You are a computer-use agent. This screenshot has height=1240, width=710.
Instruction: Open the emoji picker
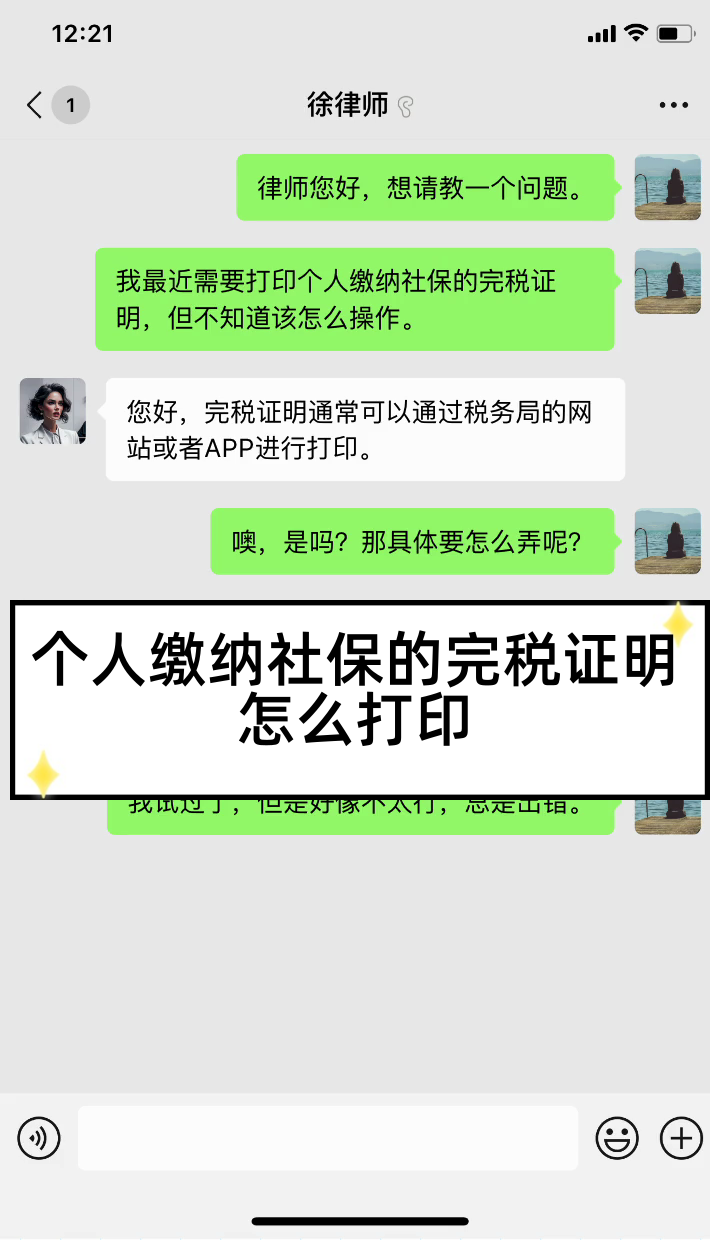pos(617,1138)
